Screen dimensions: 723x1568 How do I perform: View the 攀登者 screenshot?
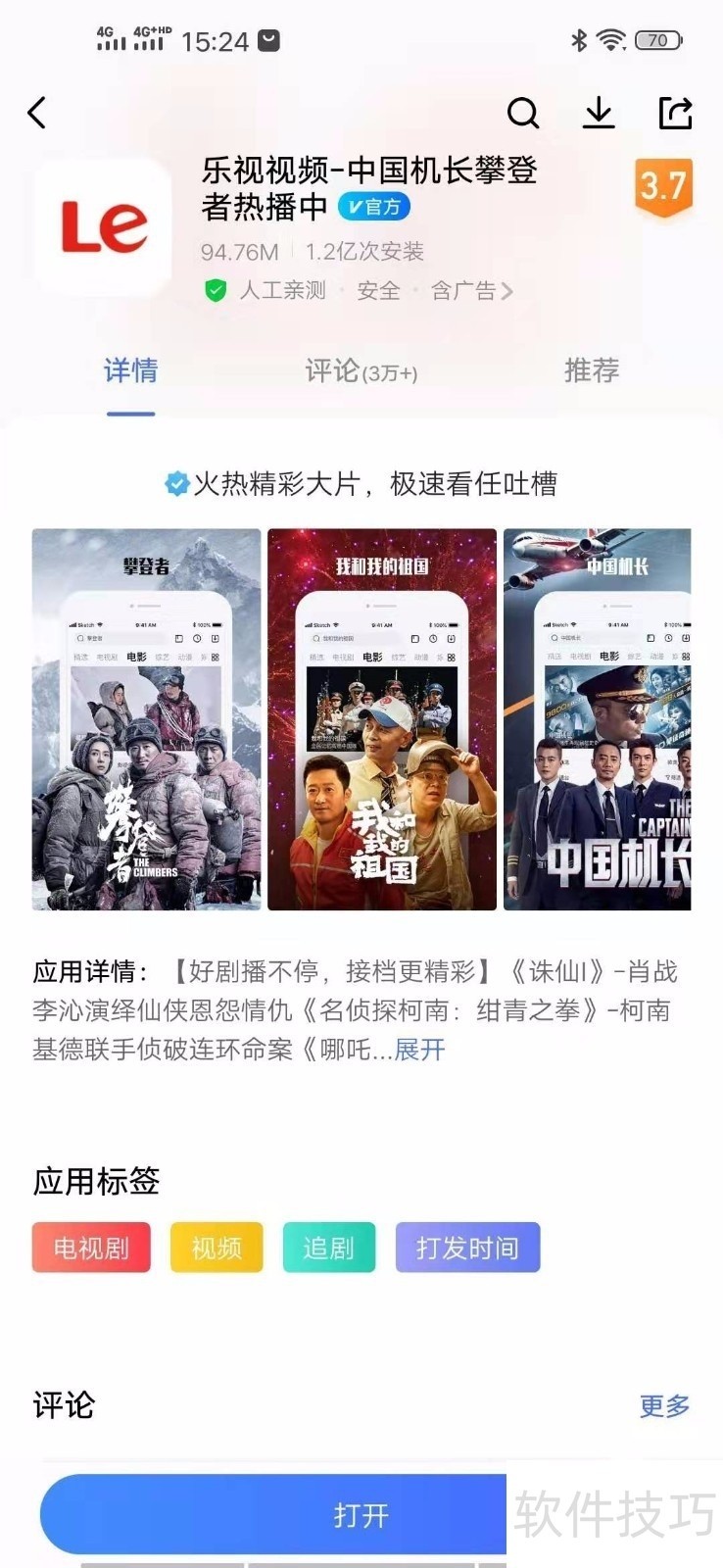coord(146,719)
